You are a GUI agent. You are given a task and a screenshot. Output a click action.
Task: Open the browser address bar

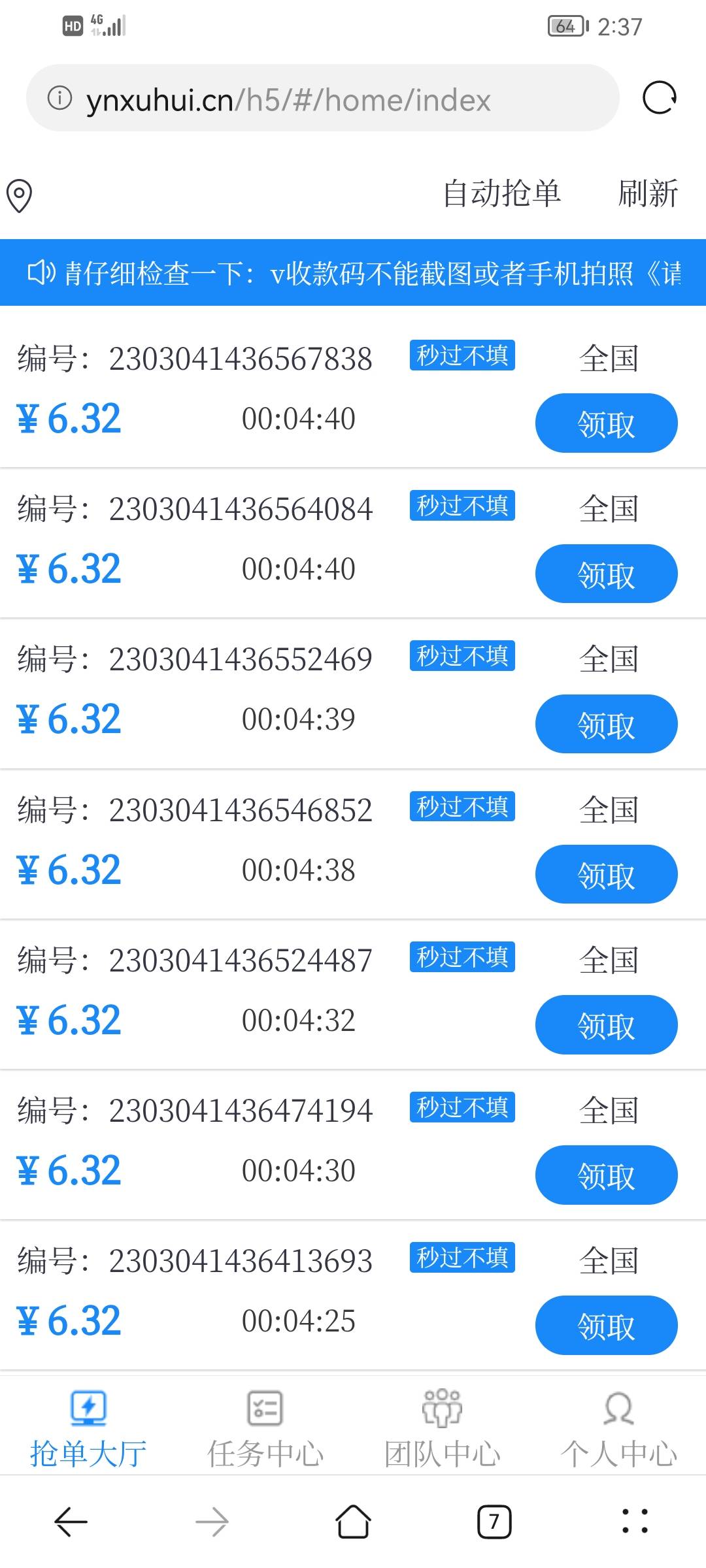[x=322, y=98]
